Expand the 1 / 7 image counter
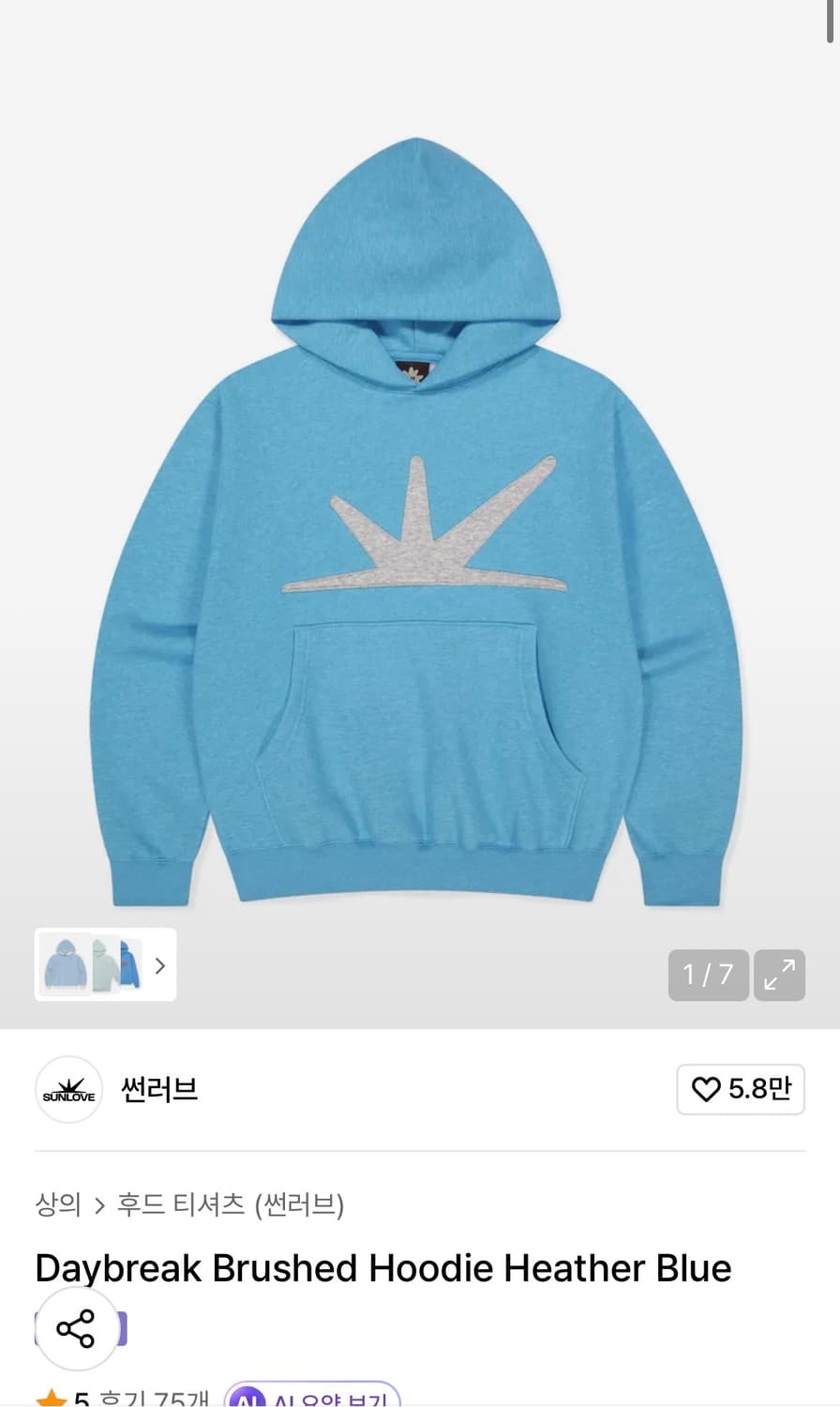Screen dimensions: 840x1407 pos(708,976)
